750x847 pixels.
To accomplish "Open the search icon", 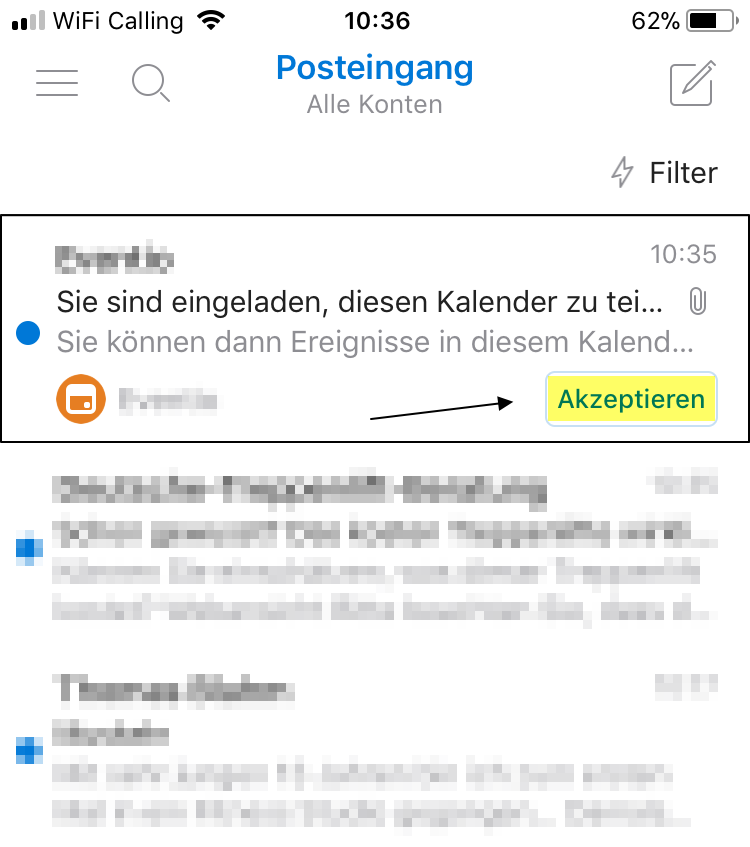I will tap(151, 83).
